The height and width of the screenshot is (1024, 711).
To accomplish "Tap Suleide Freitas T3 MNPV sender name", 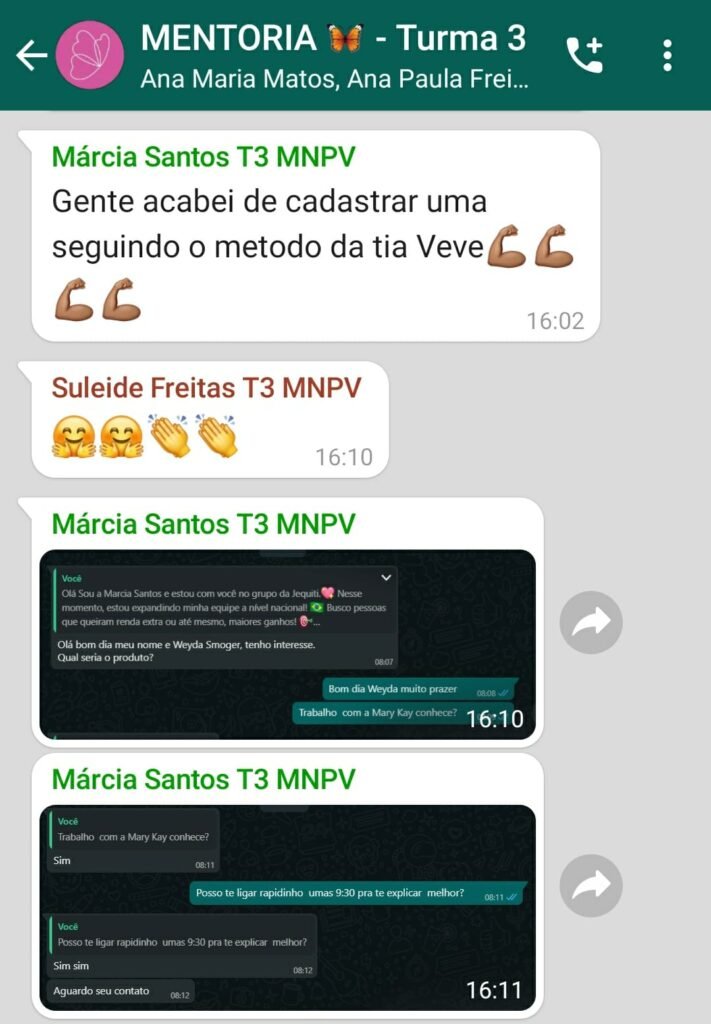I will (x=206, y=388).
